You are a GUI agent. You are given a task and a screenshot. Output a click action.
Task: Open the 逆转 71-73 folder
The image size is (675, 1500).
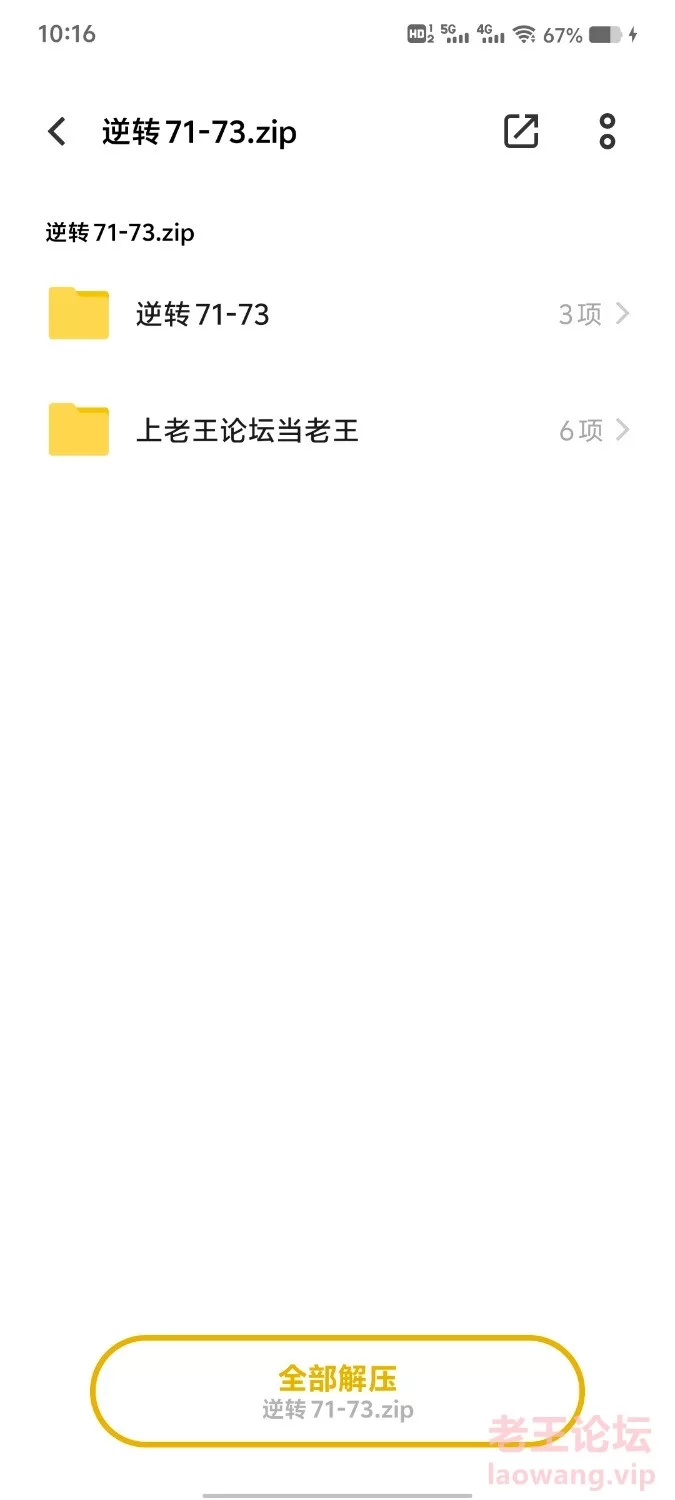[338, 314]
